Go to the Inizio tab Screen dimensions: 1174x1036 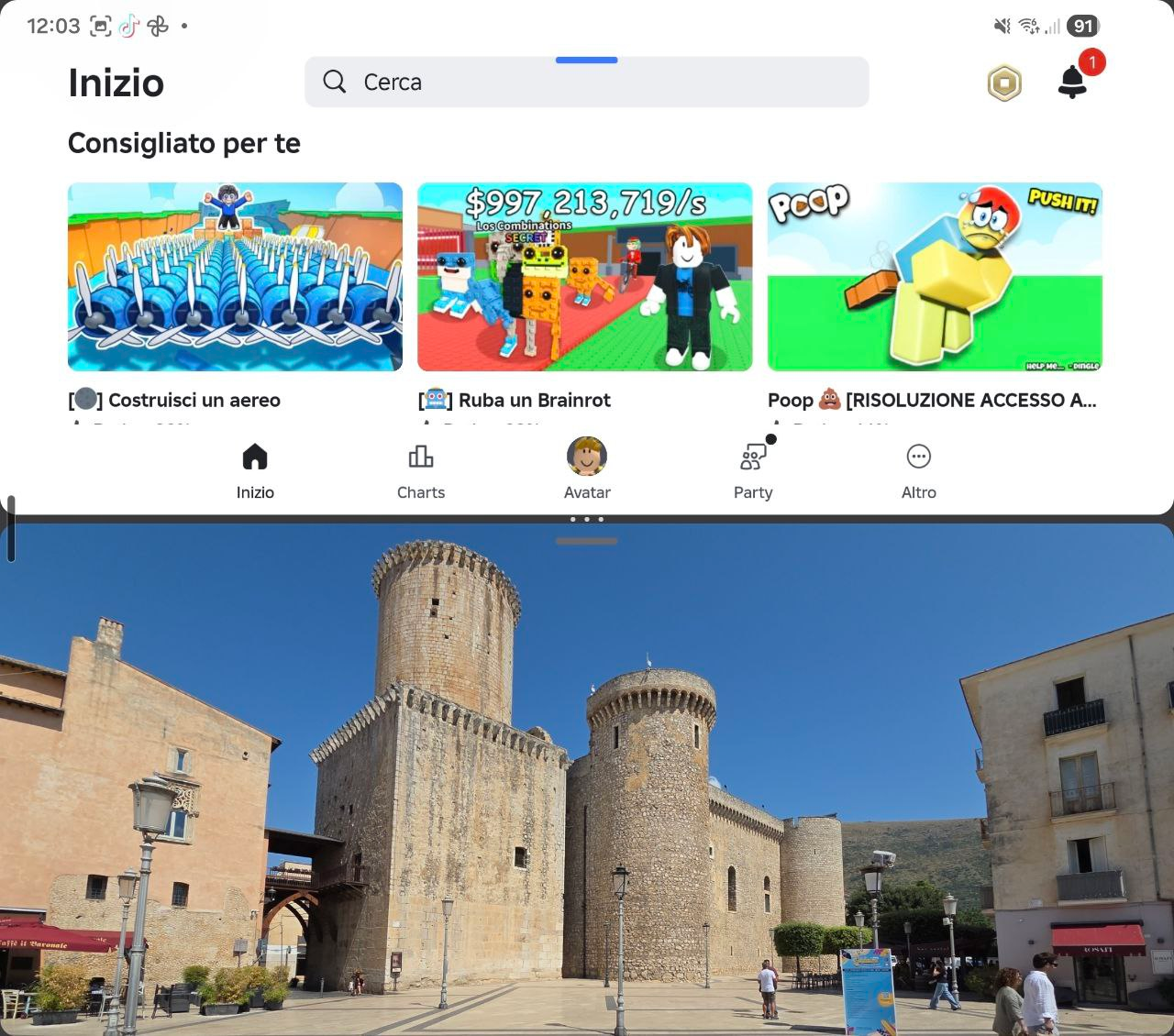tap(255, 470)
